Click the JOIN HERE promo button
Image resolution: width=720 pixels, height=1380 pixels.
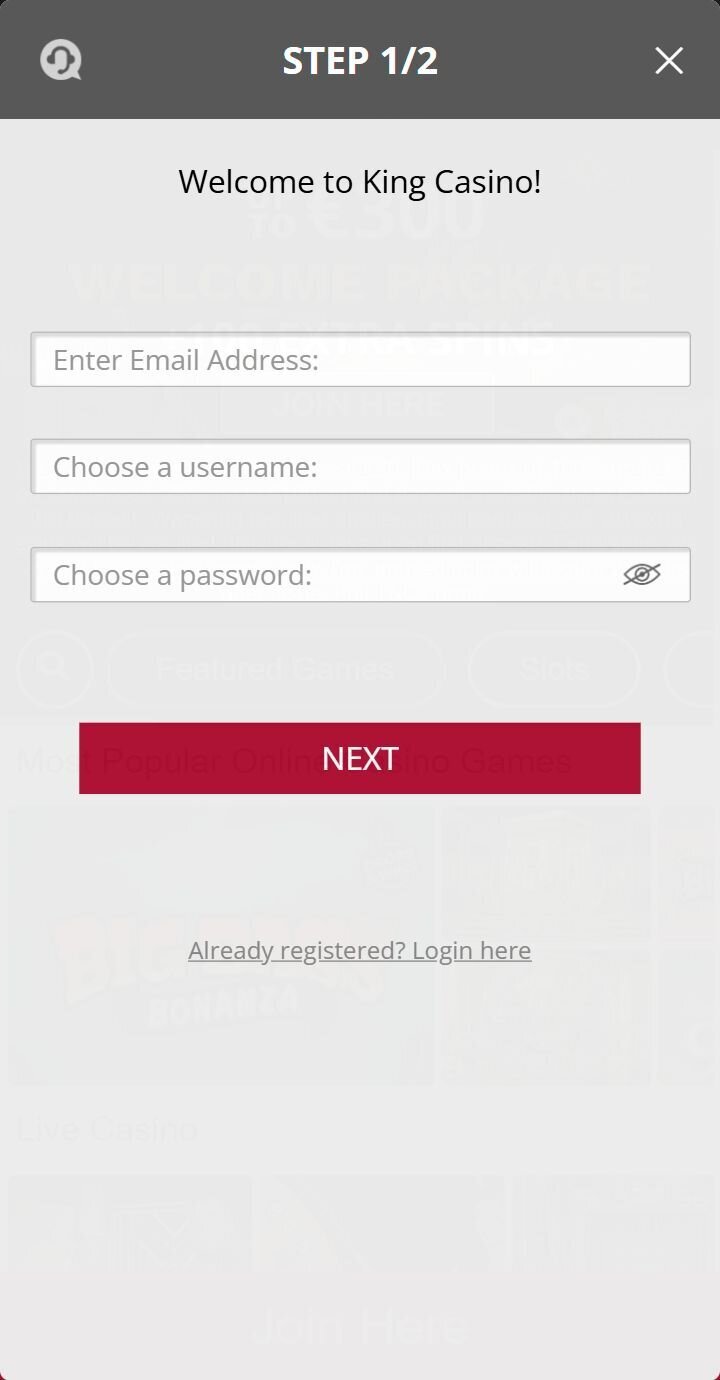(x=356, y=404)
